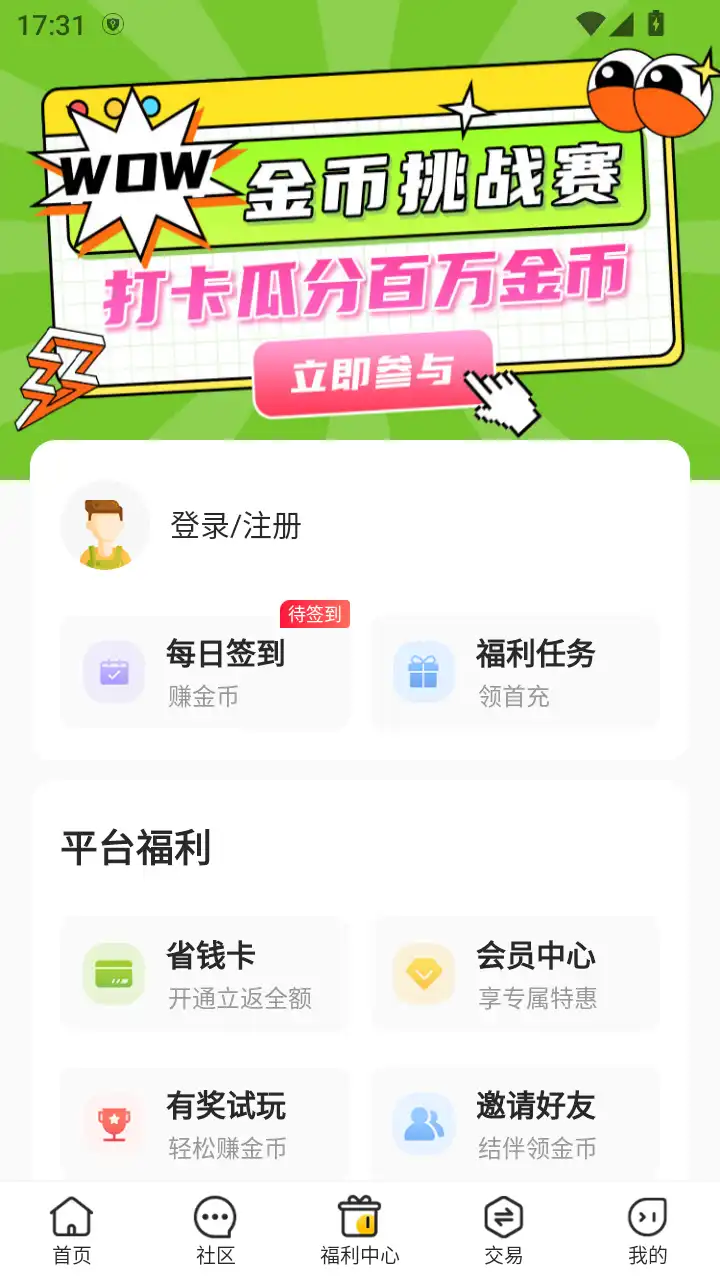Viewport: 720px width, 1280px height.
Task: Select the 省钱卡 green card icon
Action: point(111,973)
